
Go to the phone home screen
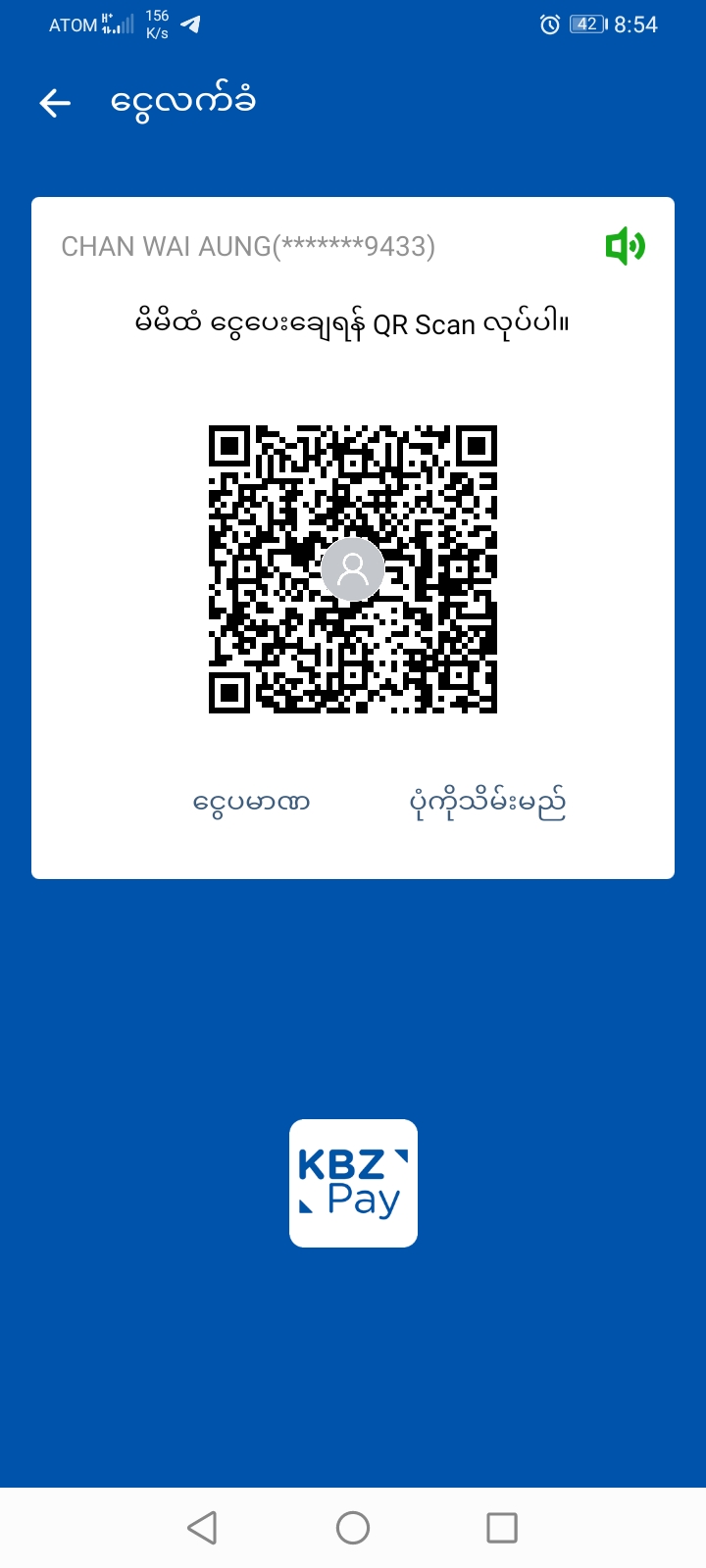(353, 1527)
